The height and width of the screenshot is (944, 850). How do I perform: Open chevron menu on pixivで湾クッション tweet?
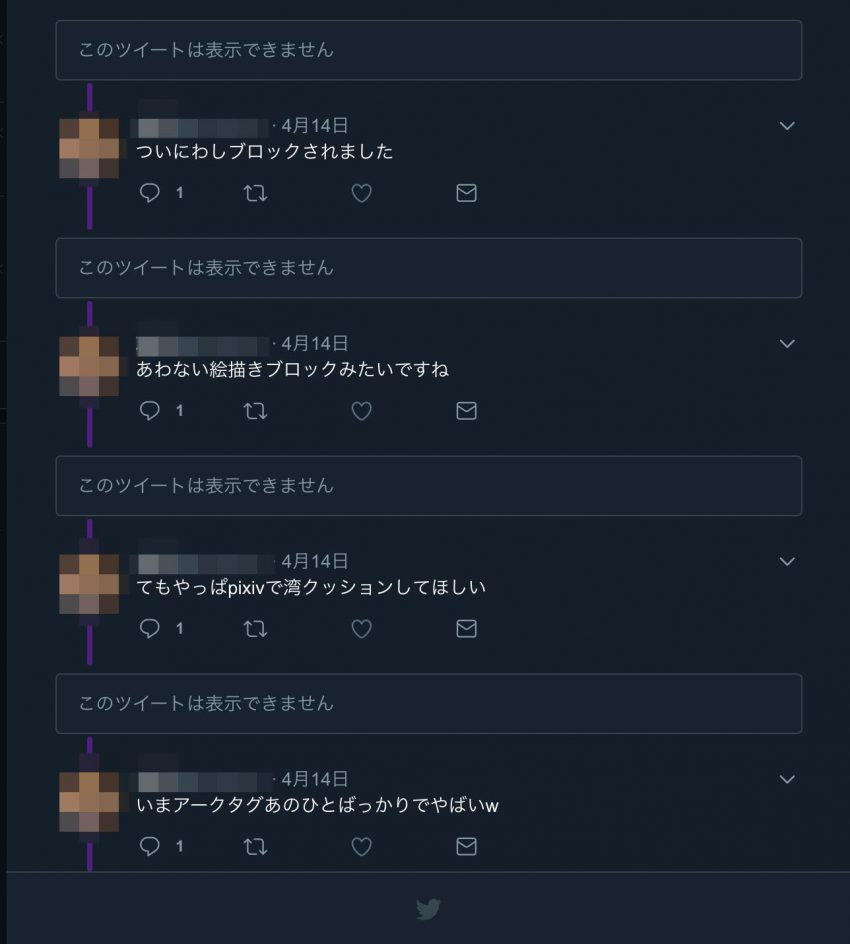pos(787,562)
